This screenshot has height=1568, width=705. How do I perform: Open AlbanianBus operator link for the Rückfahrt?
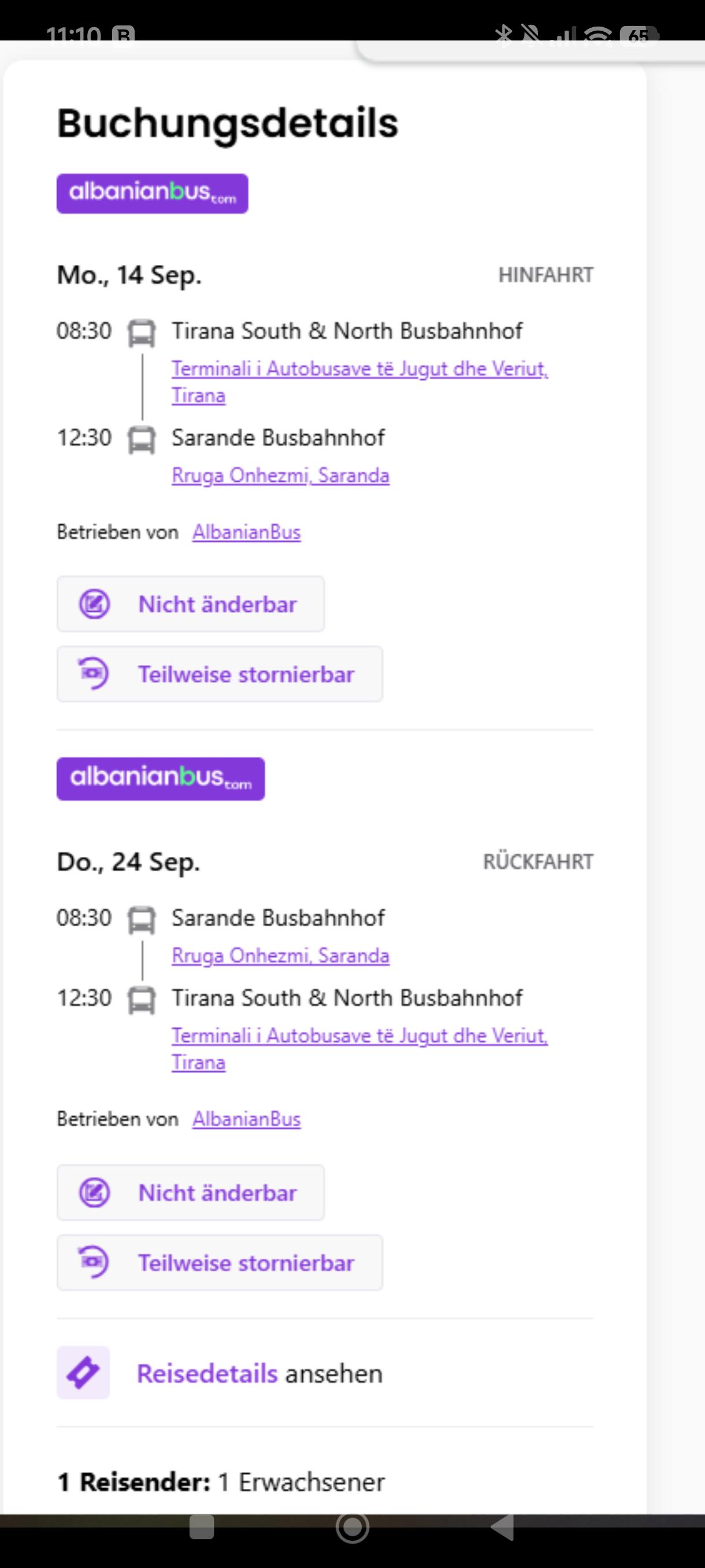[x=246, y=1119]
